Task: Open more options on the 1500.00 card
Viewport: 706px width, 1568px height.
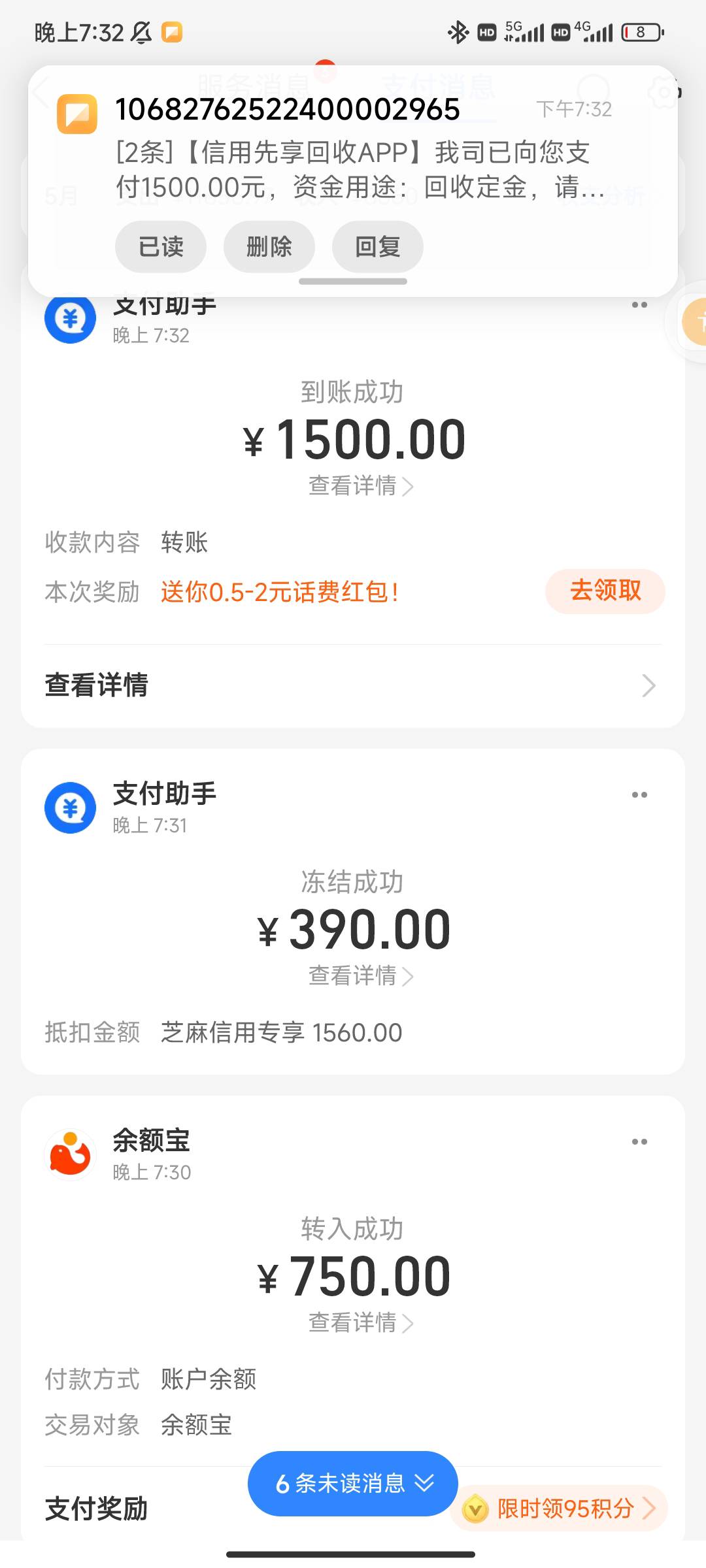Action: (639, 305)
